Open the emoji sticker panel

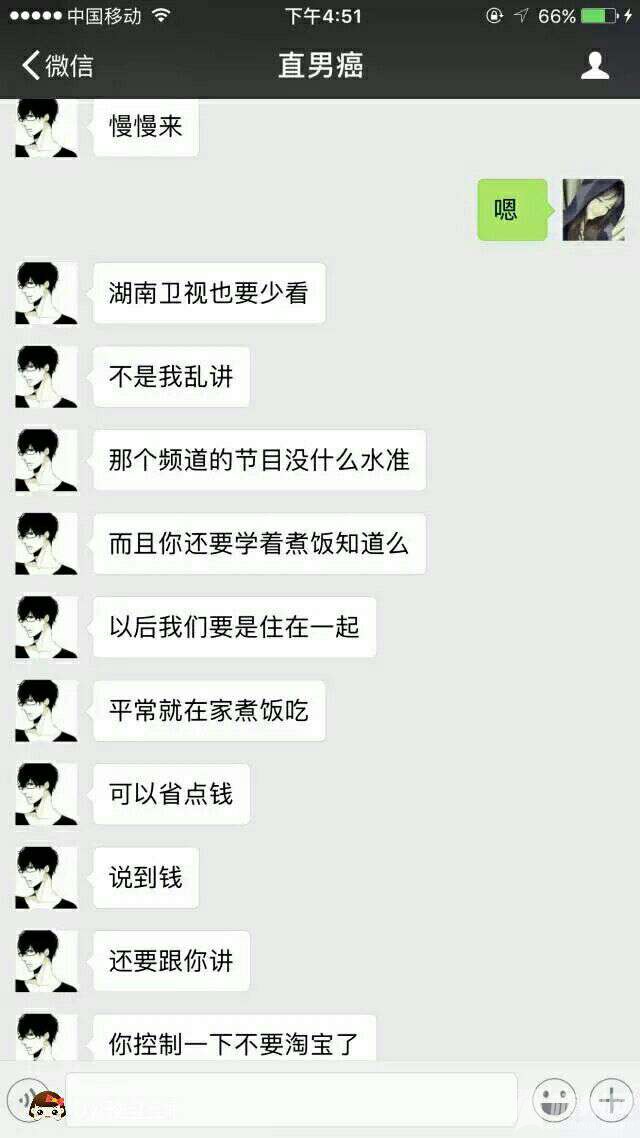pyautogui.click(x=553, y=1100)
